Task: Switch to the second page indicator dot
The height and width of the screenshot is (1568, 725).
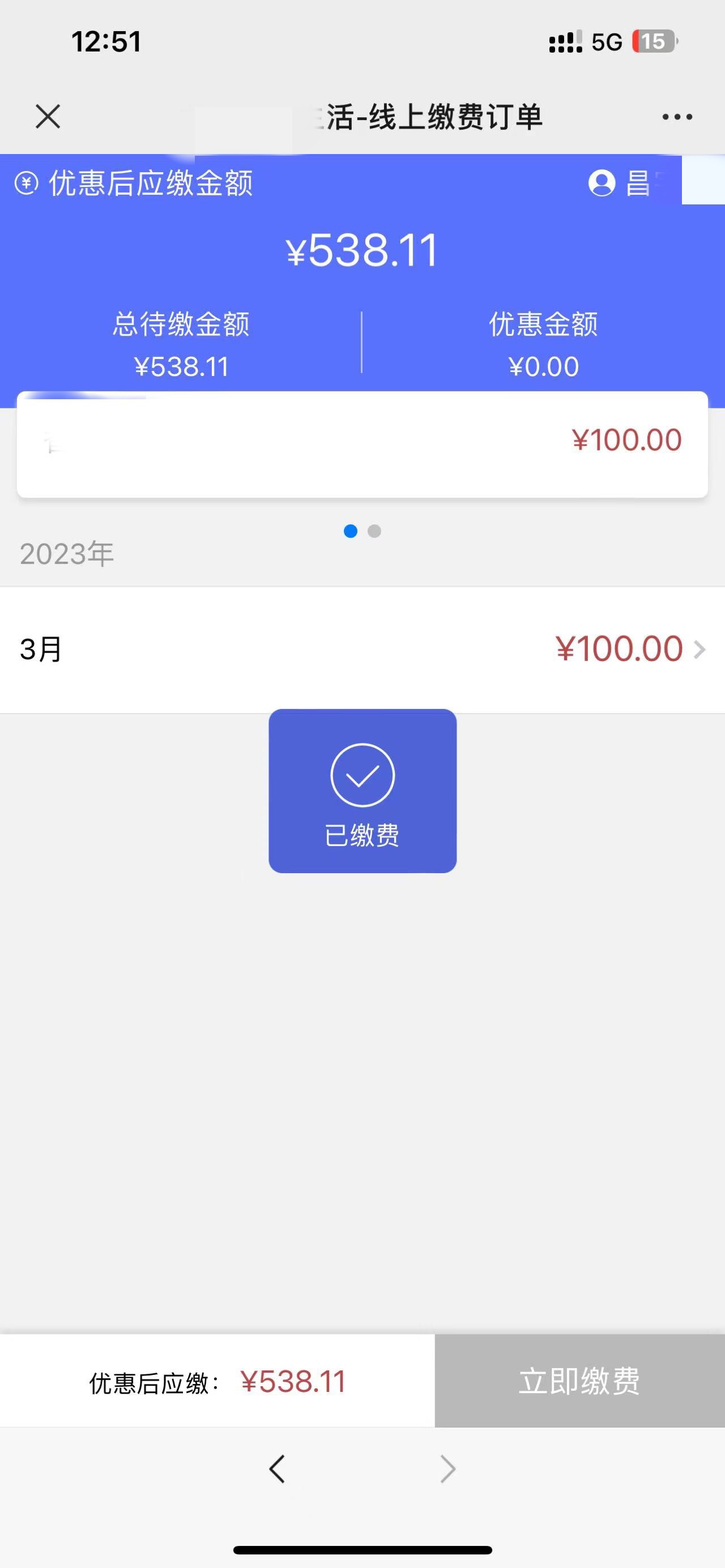Action: click(374, 531)
